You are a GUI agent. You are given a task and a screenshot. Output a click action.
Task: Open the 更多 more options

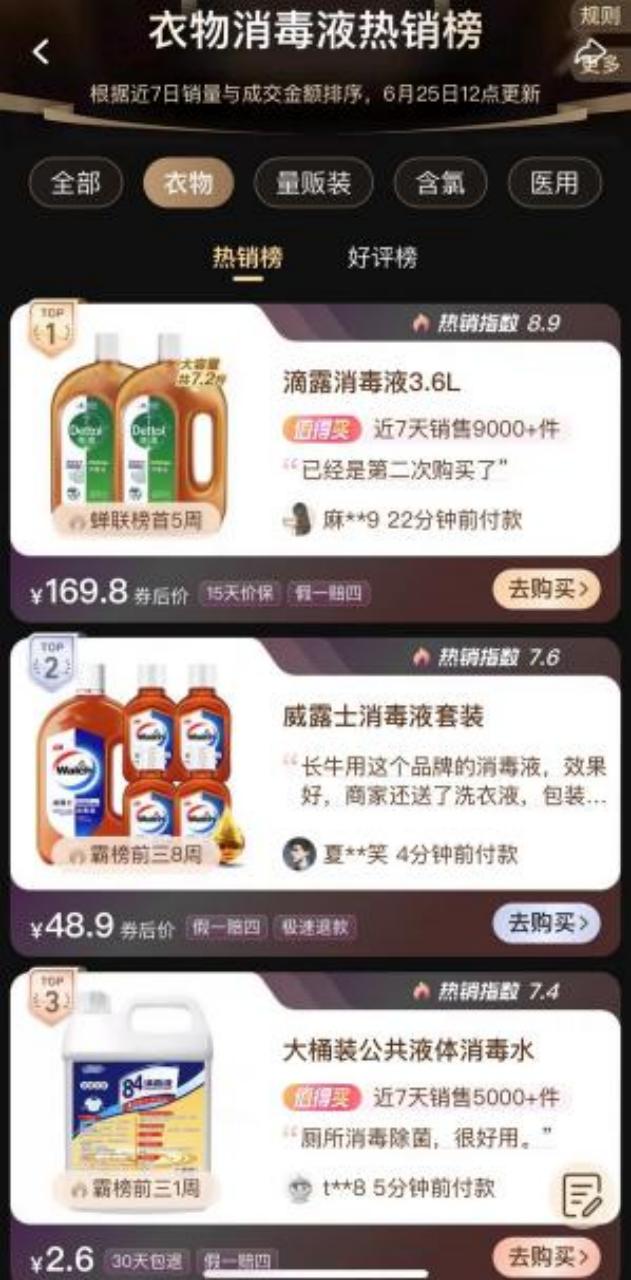[x=600, y=58]
